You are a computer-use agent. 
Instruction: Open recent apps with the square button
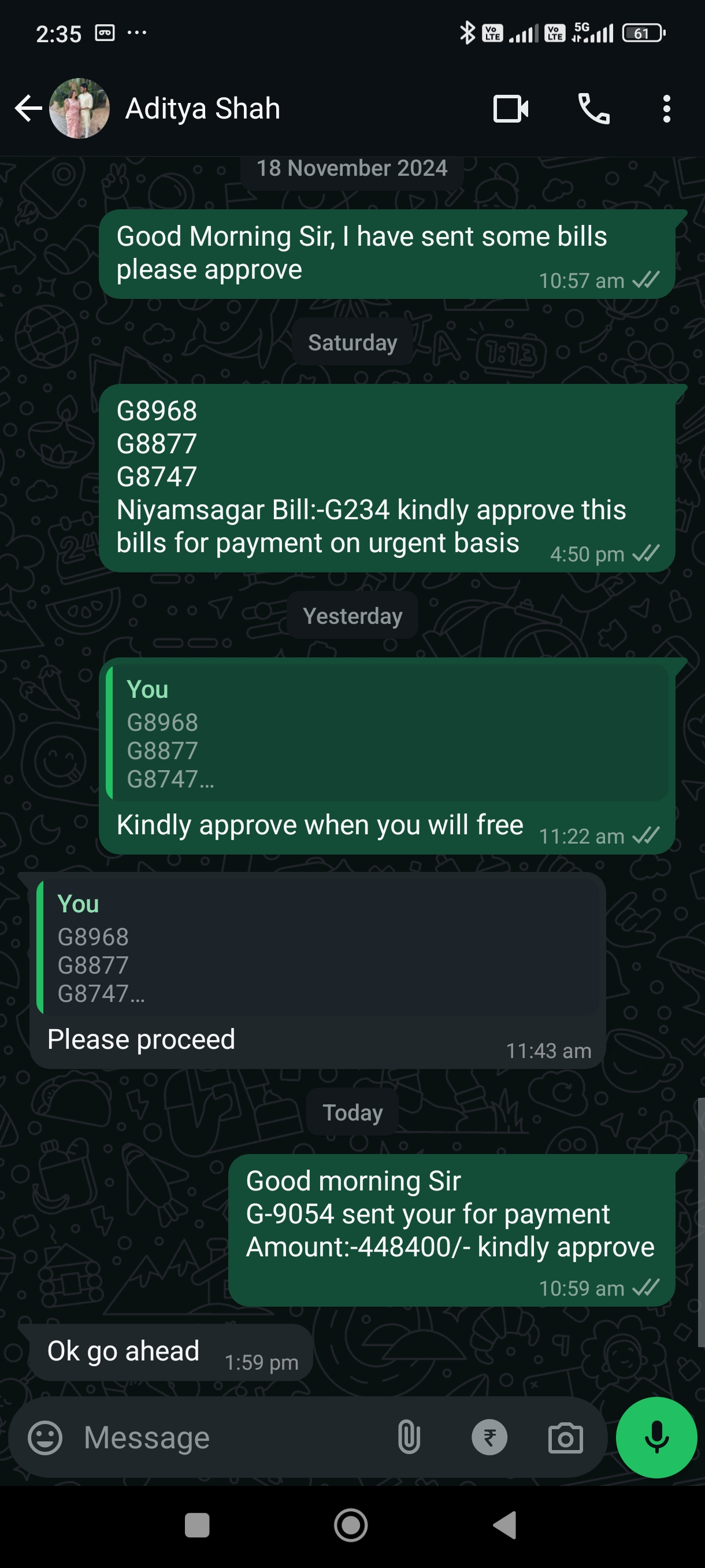[x=197, y=1525]
